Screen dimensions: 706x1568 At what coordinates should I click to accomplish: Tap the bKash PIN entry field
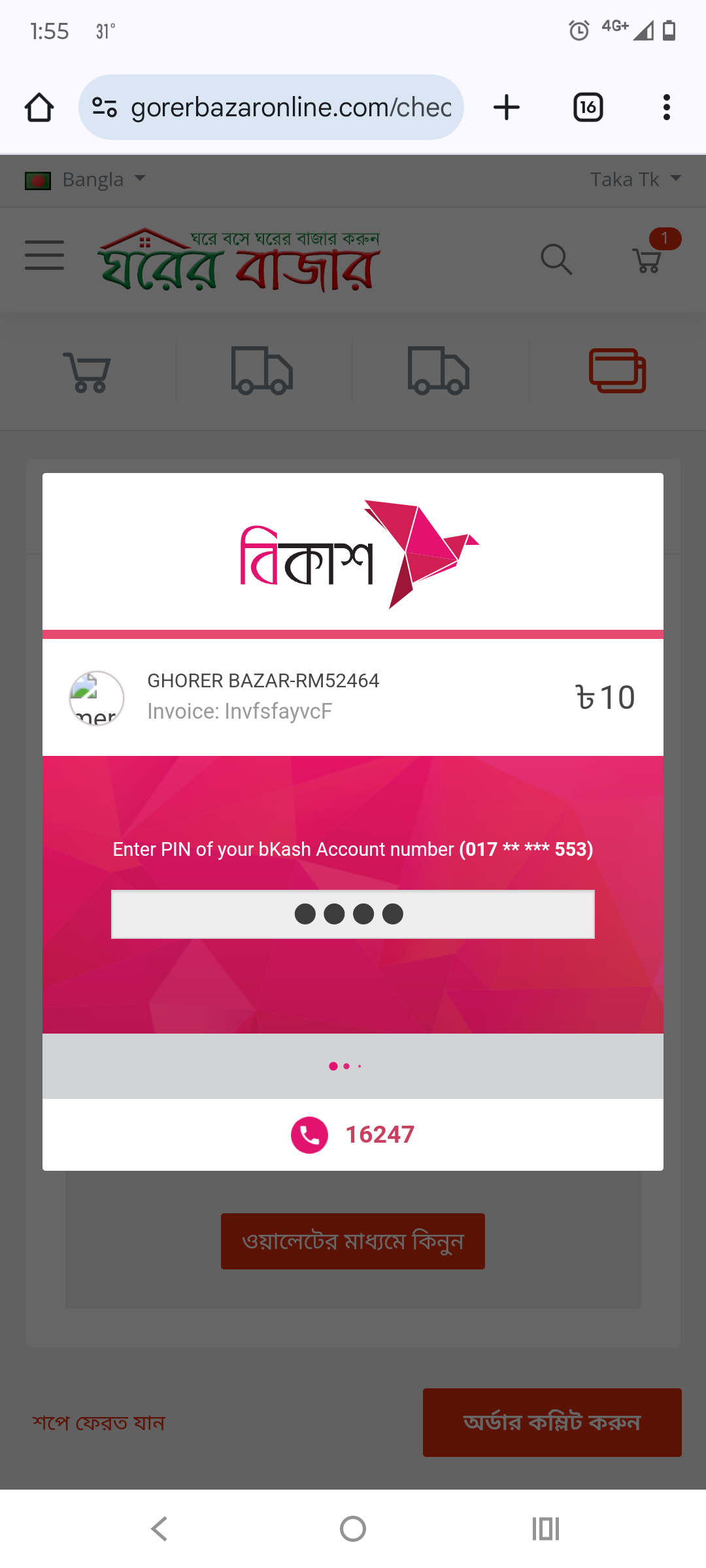353,914
